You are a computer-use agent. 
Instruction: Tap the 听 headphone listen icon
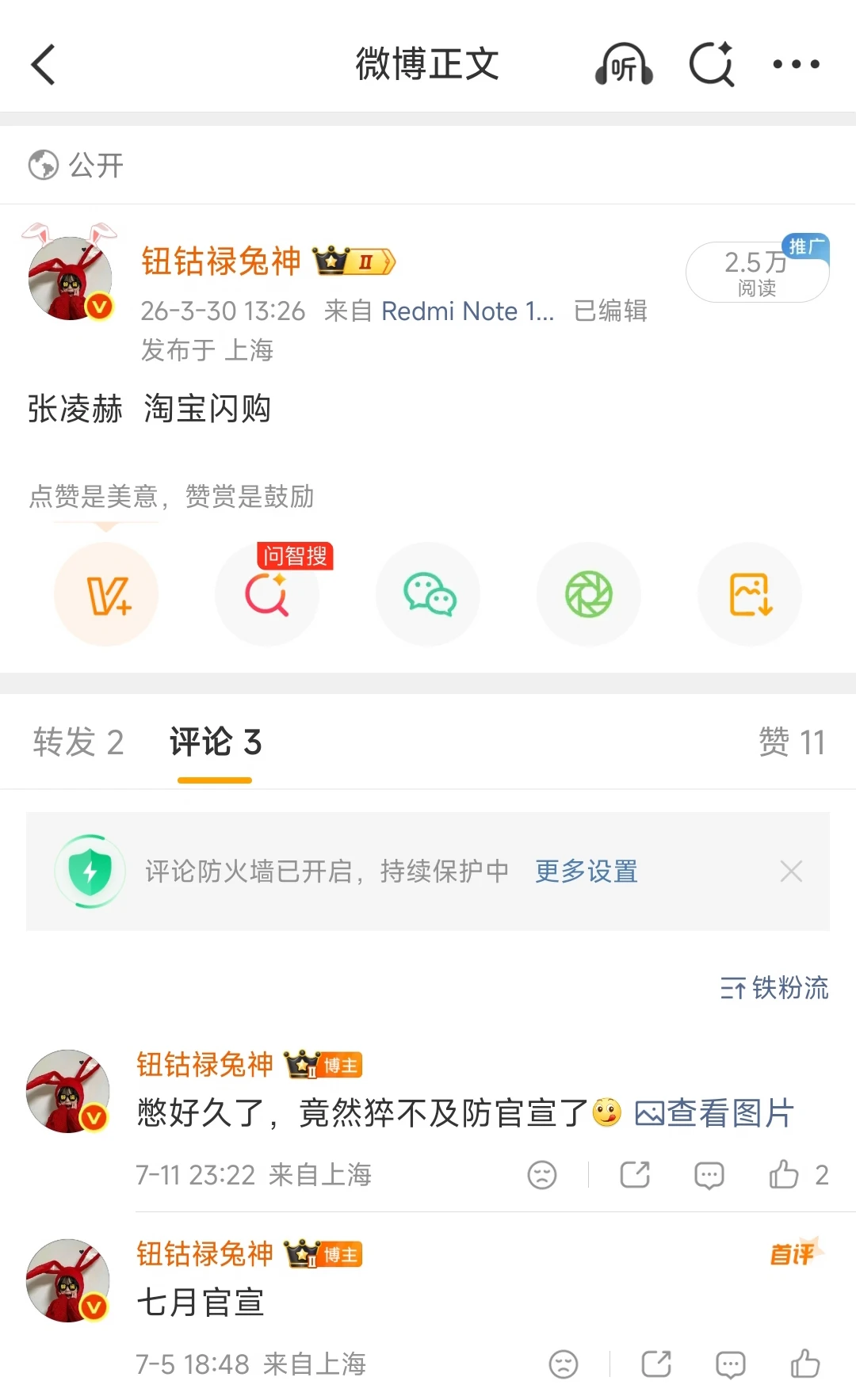(624, 64)
